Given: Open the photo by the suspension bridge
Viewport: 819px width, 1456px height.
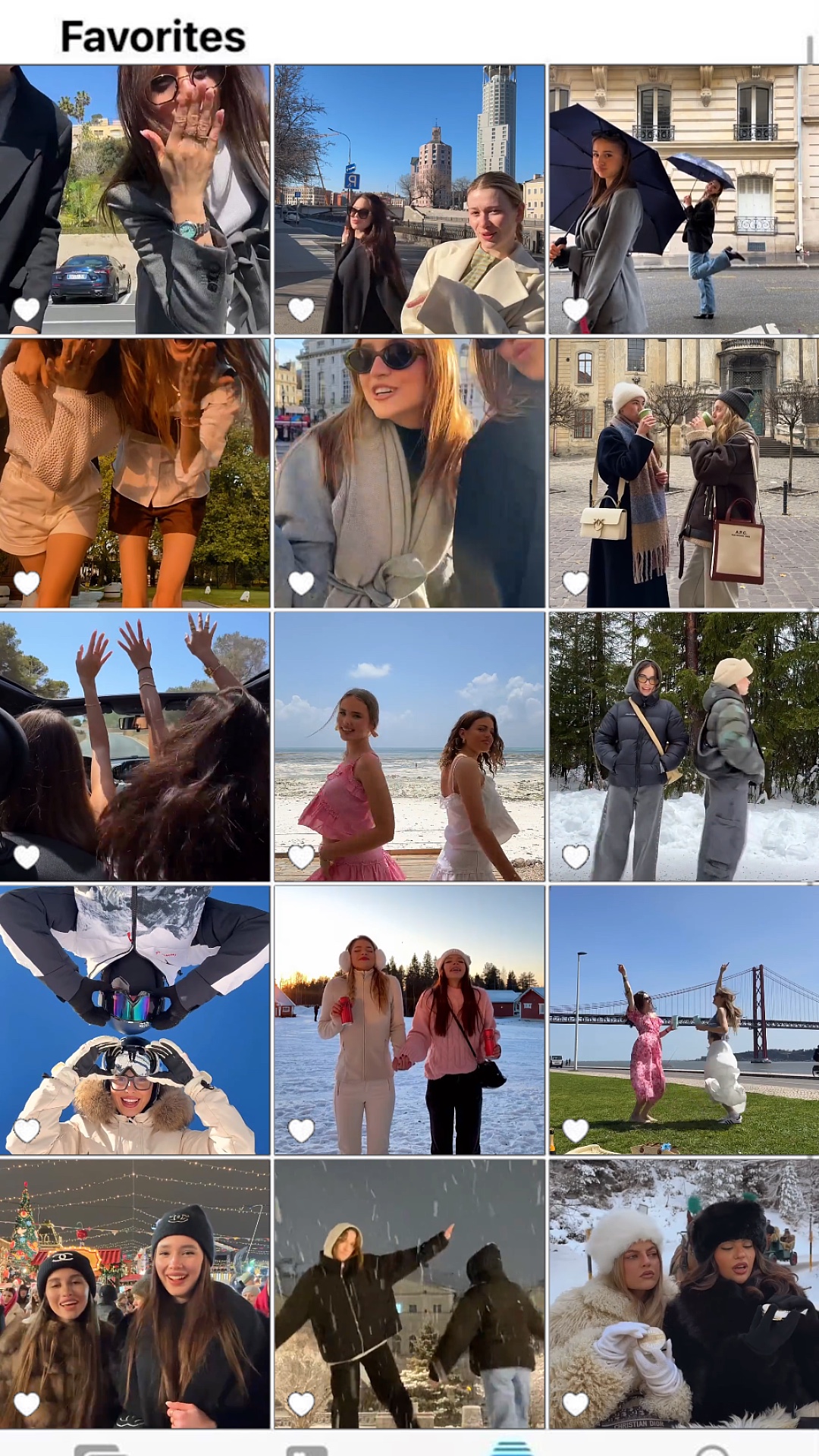Looking at the screenshot, I should coord(684,1020).
